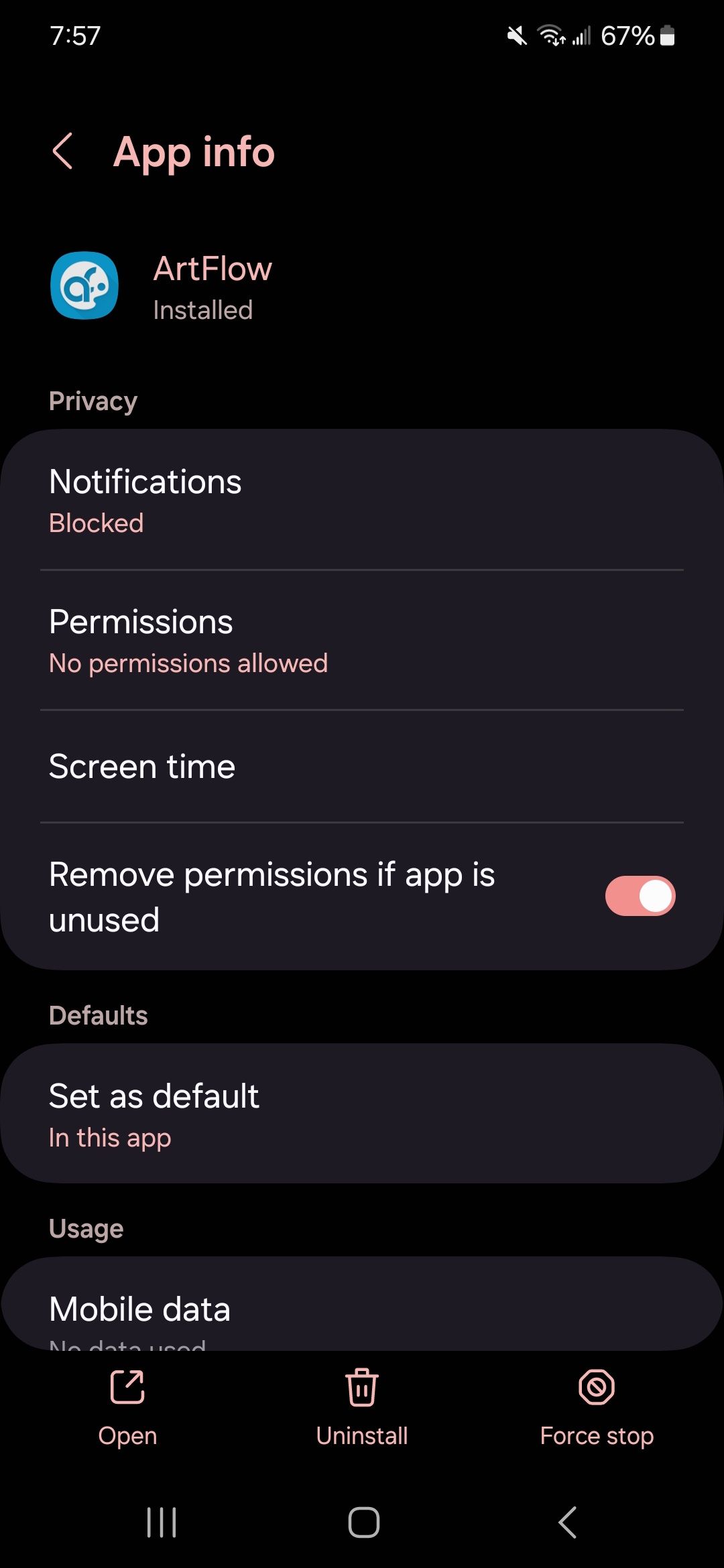This screenshot has height=1568, width=724.
Task: Open the ArtFlow app icon
Action: pos(84,286)
